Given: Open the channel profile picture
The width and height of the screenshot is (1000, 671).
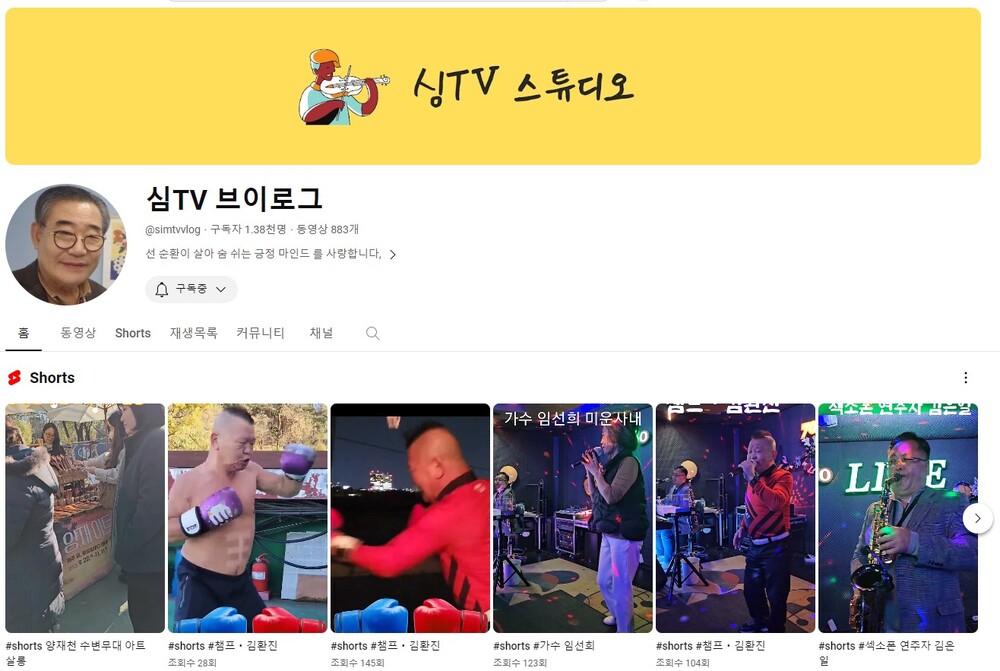Looking at the screenshot, I should (66, 245).
